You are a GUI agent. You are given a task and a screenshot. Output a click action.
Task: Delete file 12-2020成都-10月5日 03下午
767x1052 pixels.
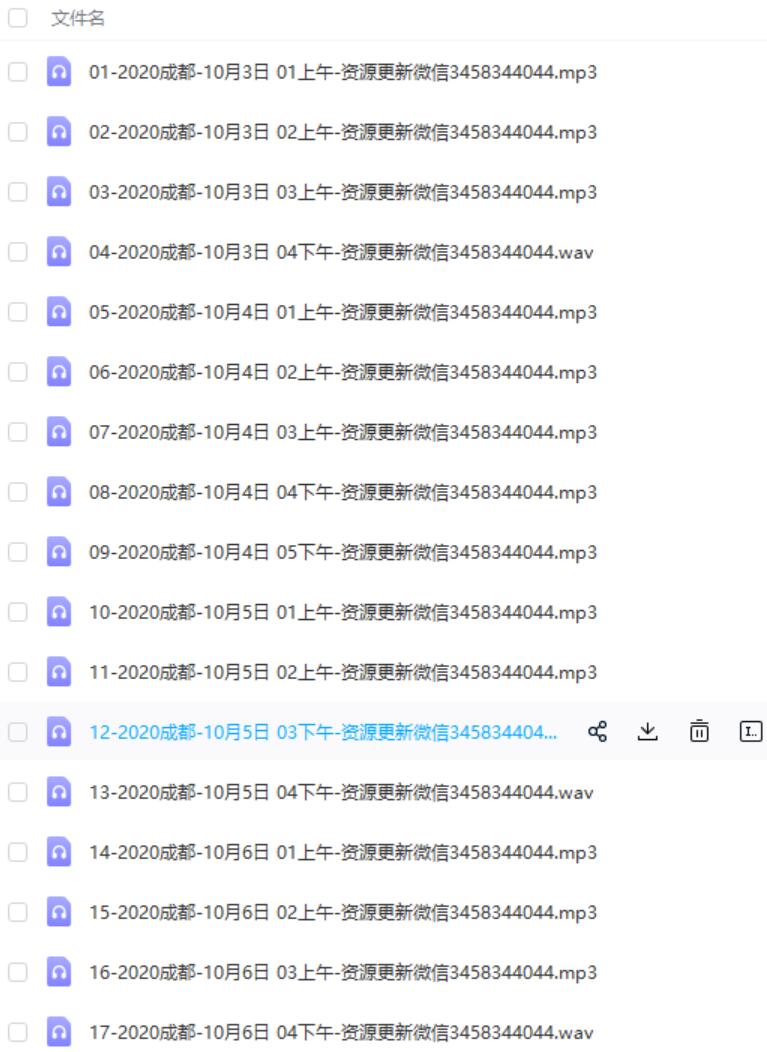click(x=699, y=732)
